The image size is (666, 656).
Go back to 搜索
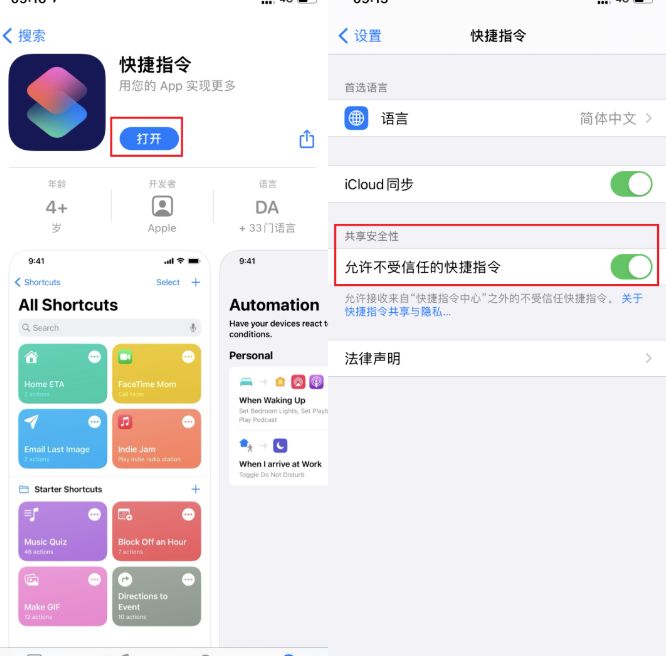coord(24,36)
